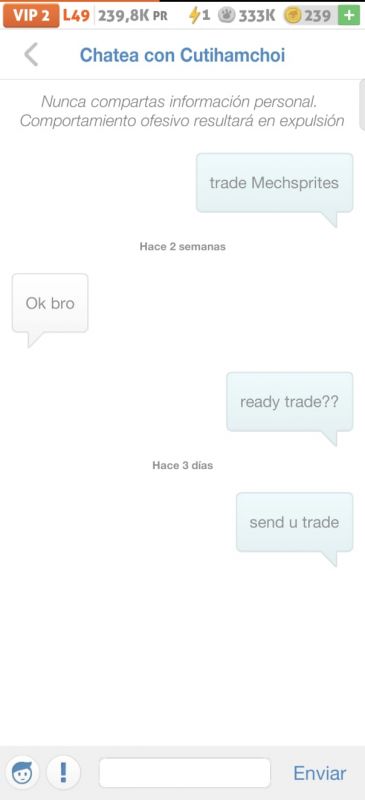Open the emoji face picker
The image size is (365, 800).
pos(22,772)
